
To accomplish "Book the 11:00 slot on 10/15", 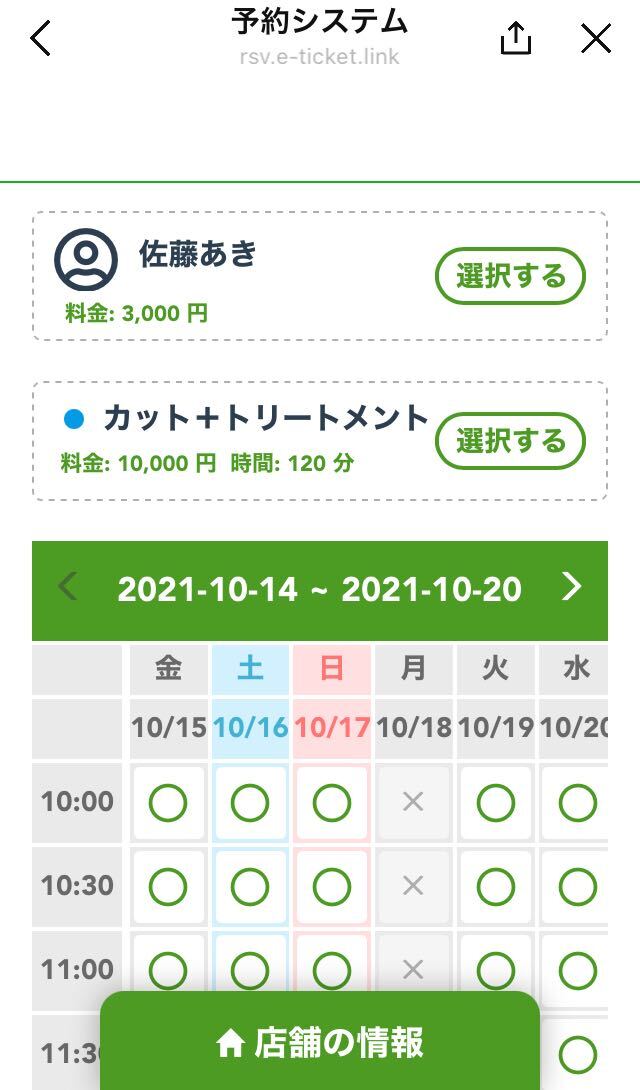I will click(168, 968).
